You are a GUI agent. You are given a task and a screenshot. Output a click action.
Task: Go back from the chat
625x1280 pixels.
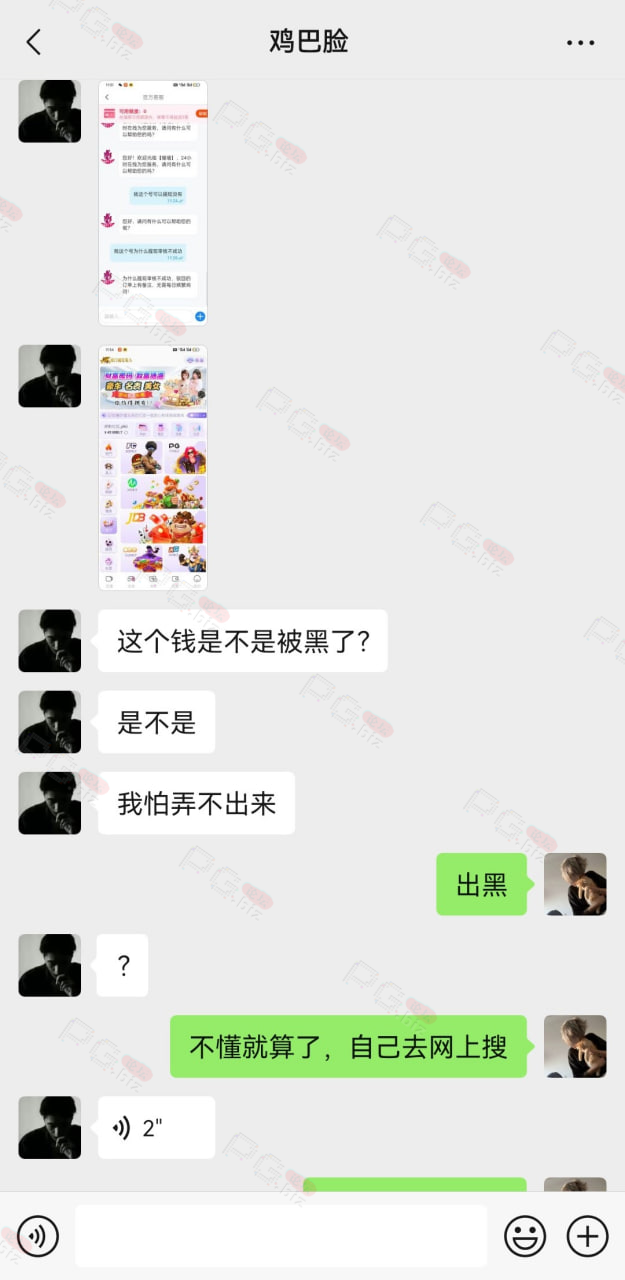click(x=33, y=42)
